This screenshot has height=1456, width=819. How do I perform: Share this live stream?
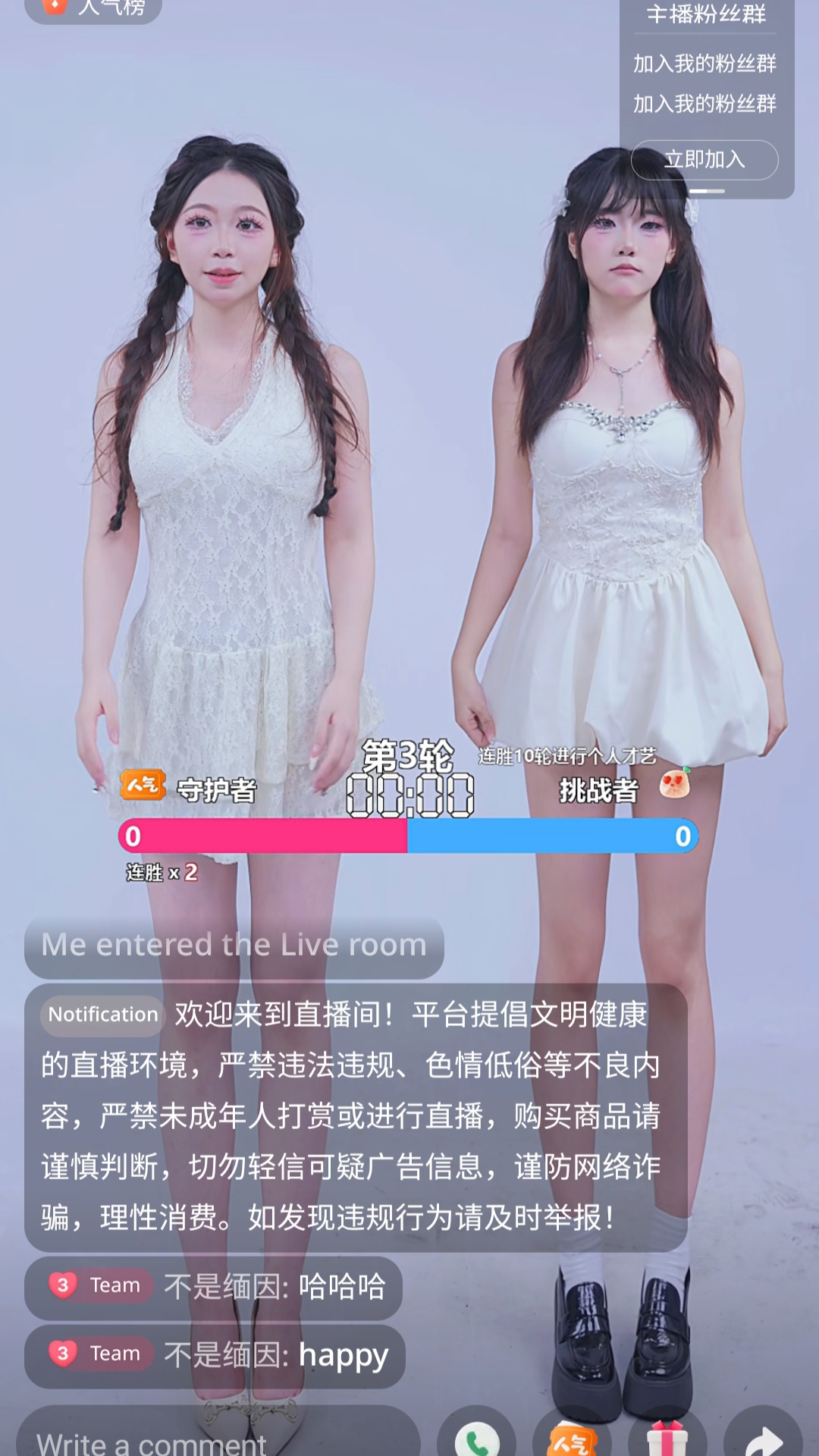[x=762, y=1437]
